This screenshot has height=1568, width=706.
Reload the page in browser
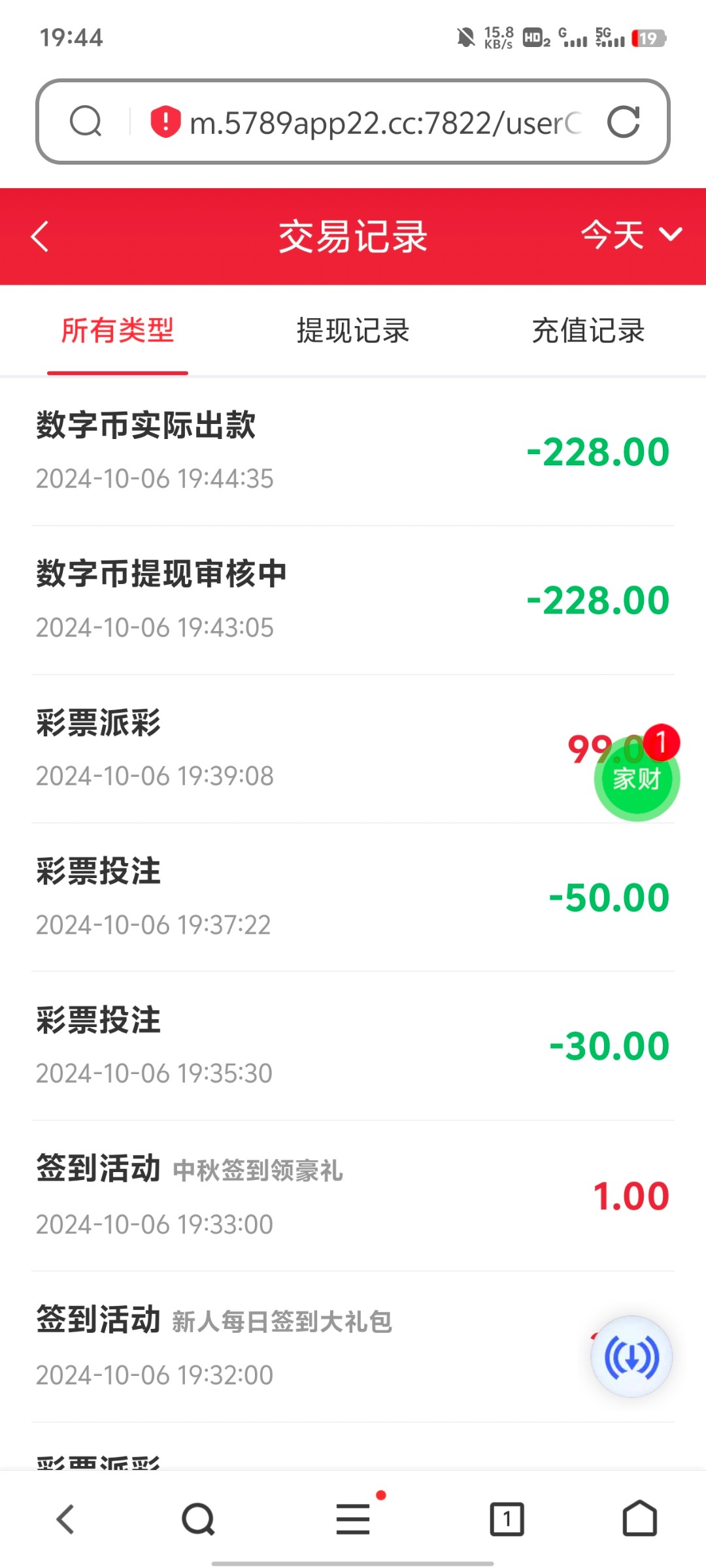click(x=623, y=122)
